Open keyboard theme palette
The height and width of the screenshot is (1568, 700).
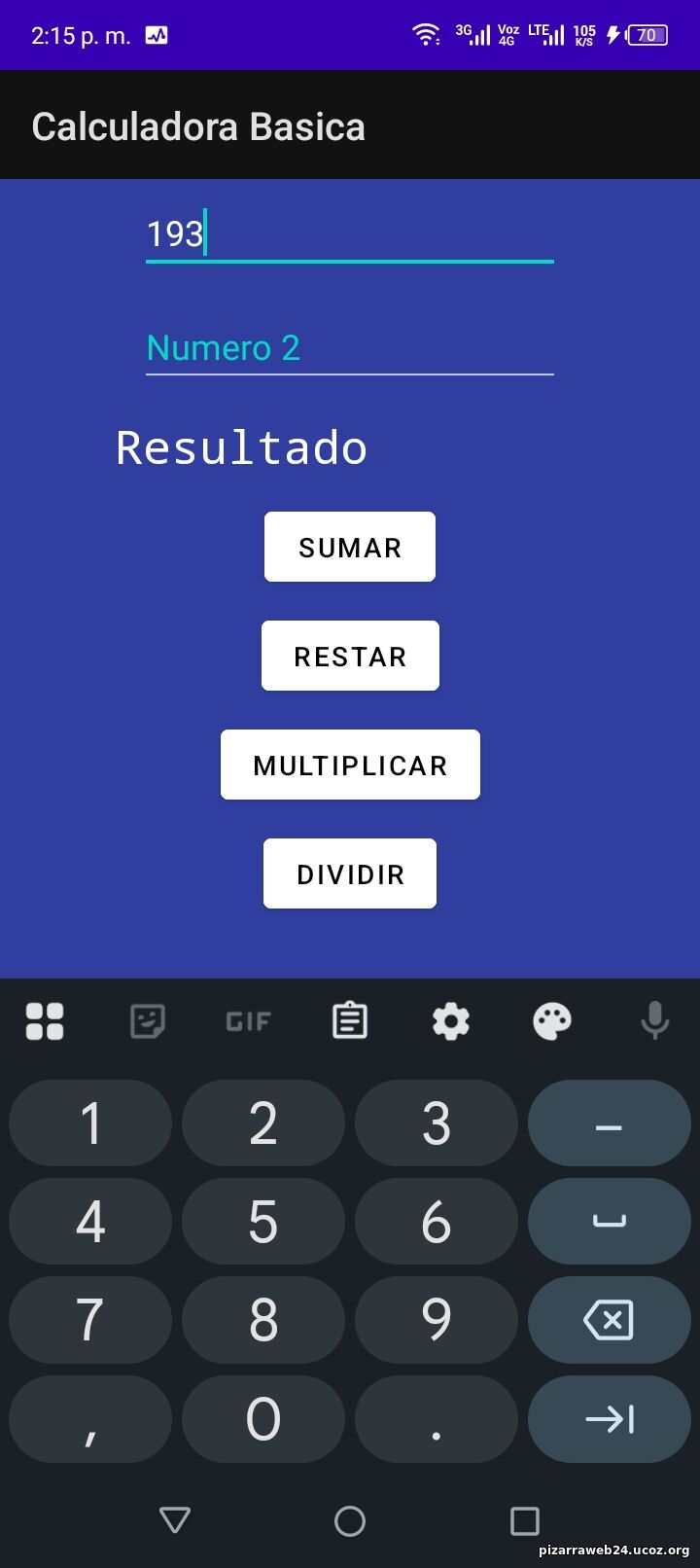(552, 1021)
